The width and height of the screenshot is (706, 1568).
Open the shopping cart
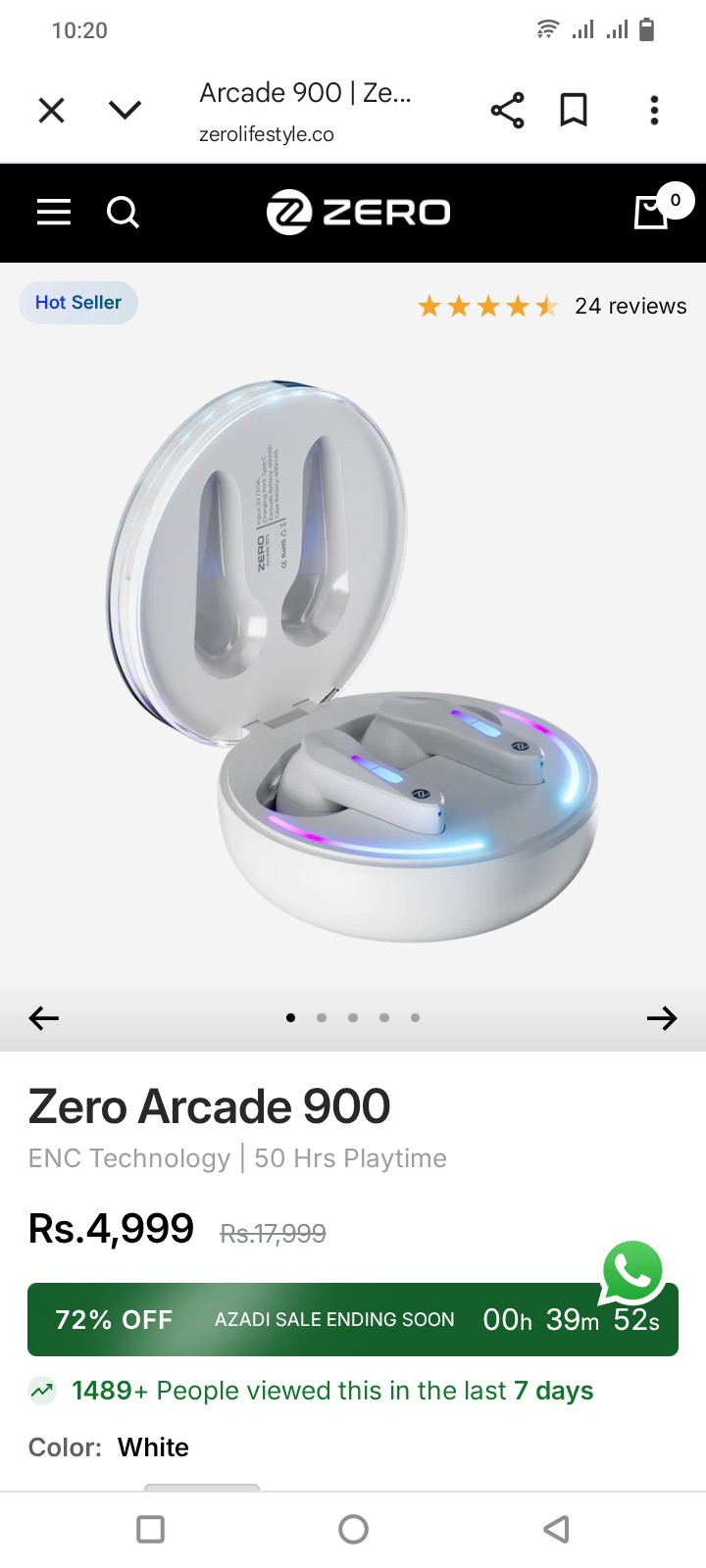click(x=653, y=211)
